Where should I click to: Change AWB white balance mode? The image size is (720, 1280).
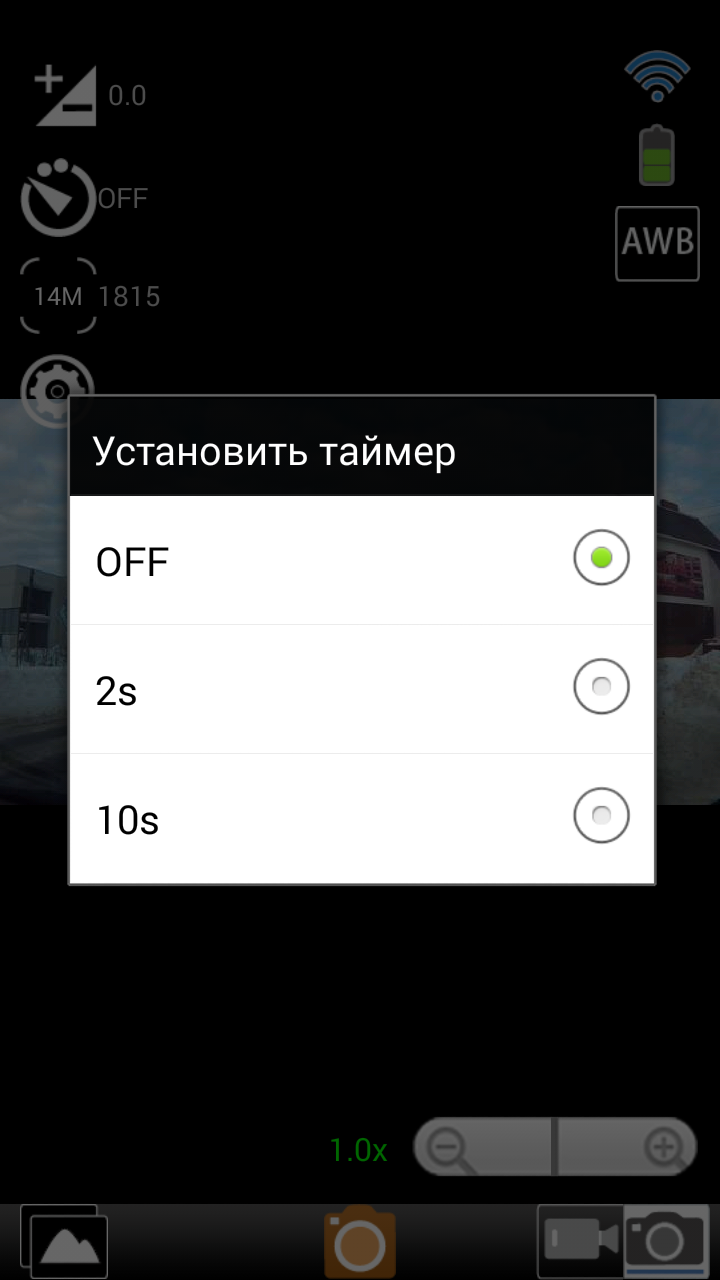[657, 243]
